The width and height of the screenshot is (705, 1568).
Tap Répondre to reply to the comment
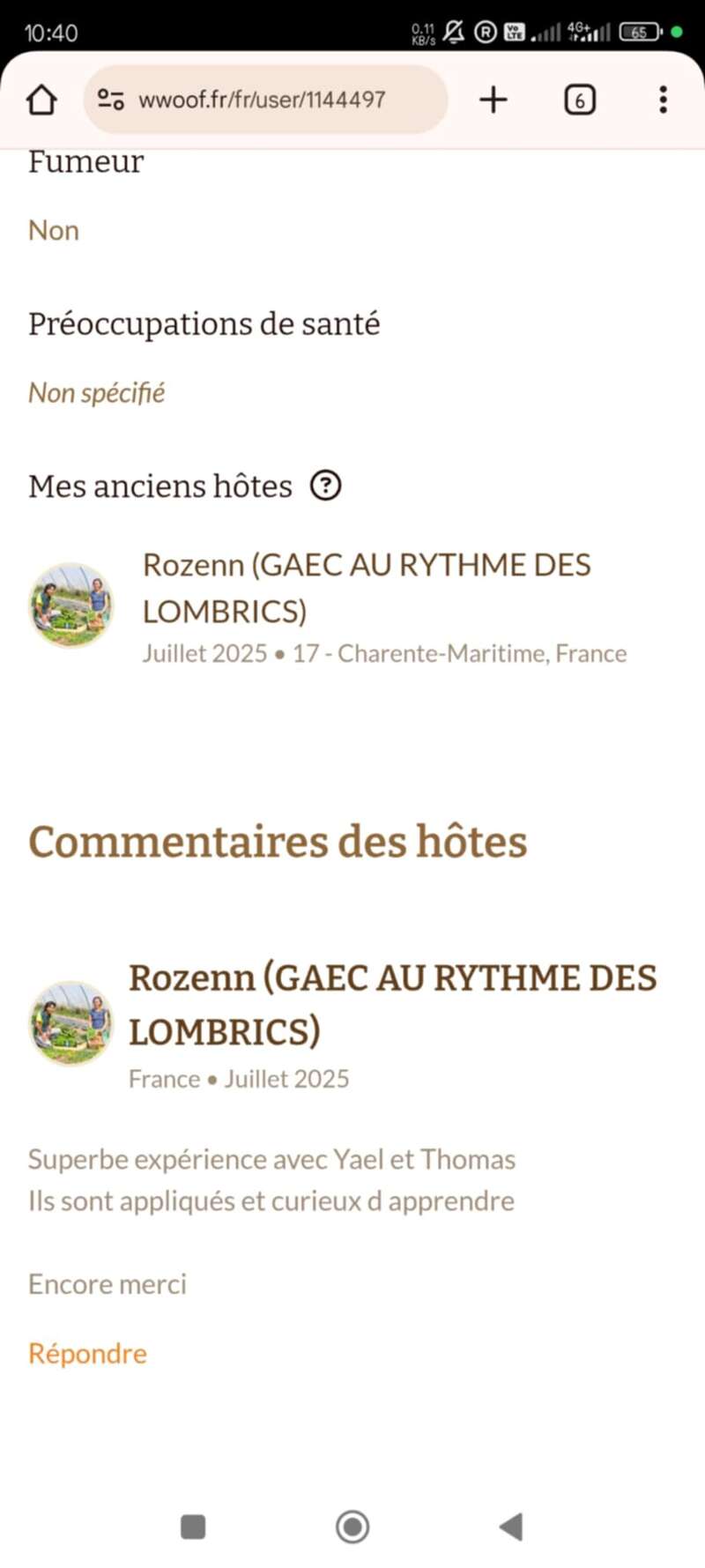(87, 1353)
